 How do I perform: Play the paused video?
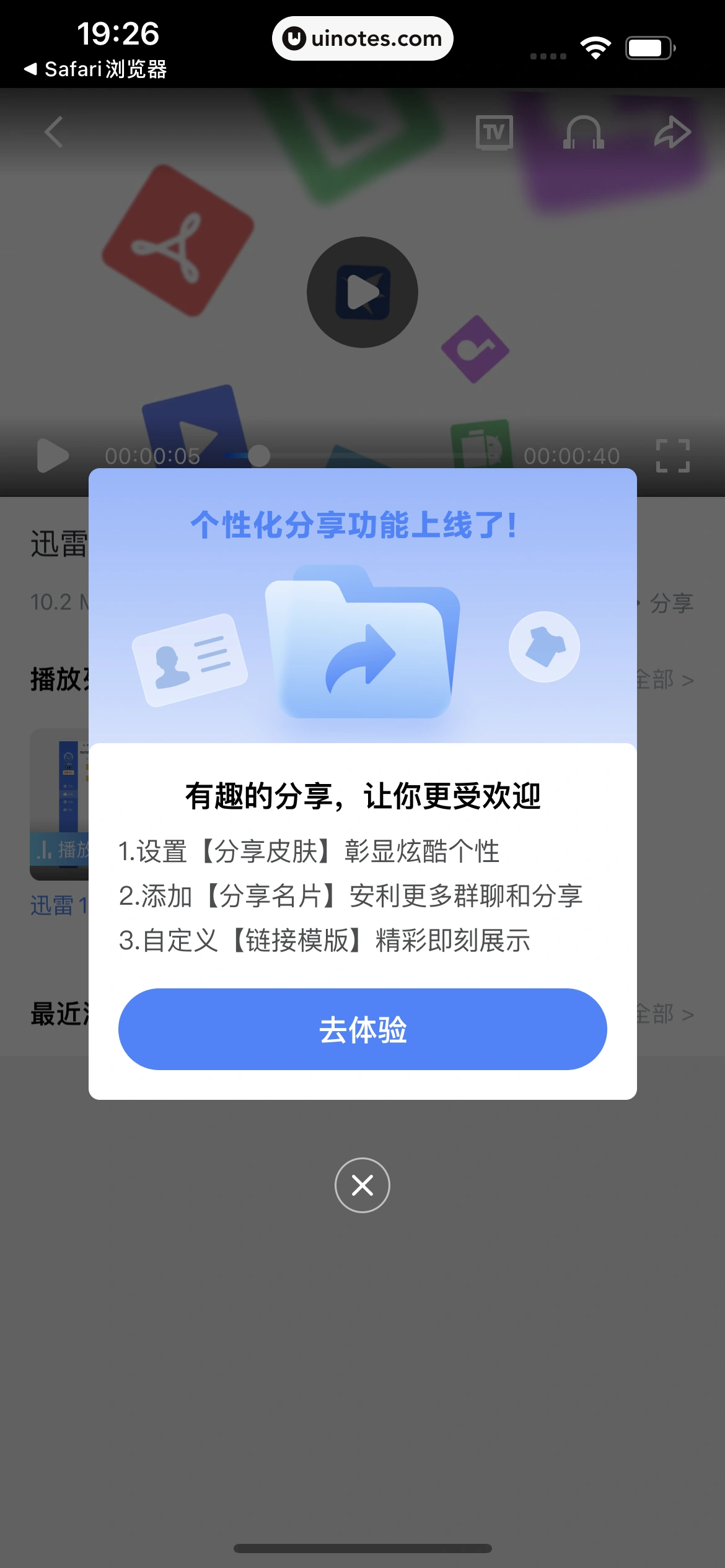(x=52, y=456)
